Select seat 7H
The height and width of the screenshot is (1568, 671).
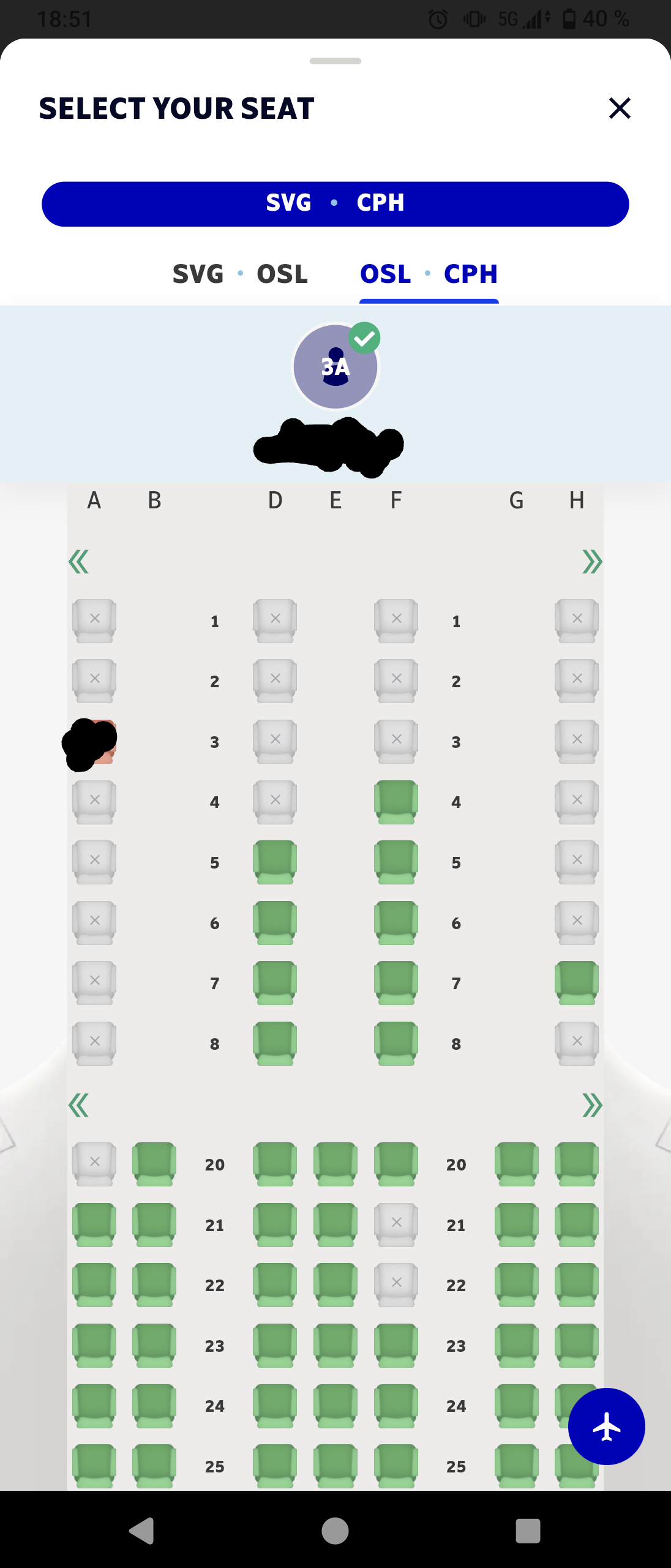pyautogui.click(x=576, y=982)
